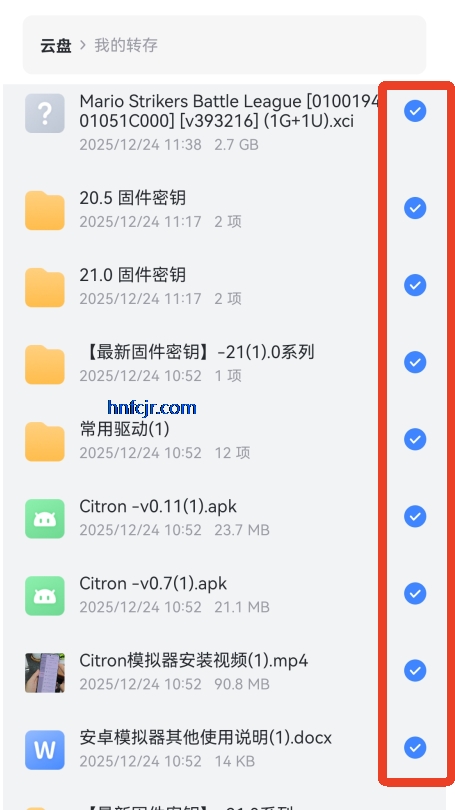This screenshot has width=455, height=810.
Task: Toggle the 安卓模拟器其他使用说明(1).docx checkbox
Action: point(415,747)
